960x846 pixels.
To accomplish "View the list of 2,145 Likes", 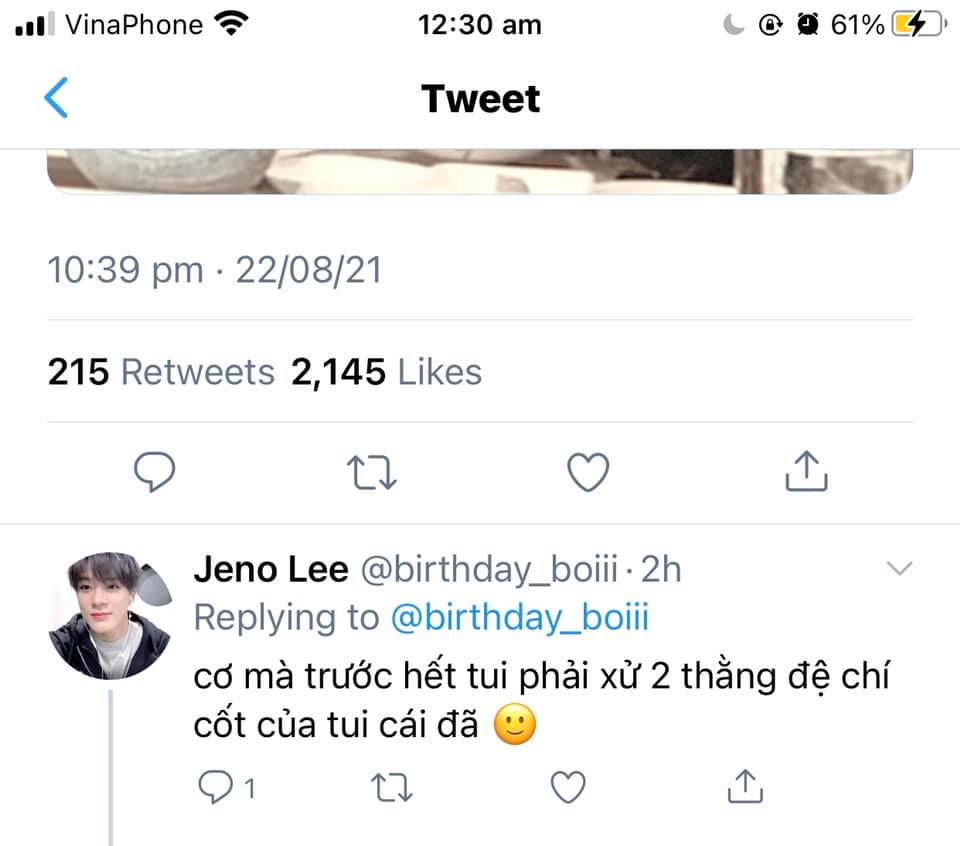I will tap(386, 372).
